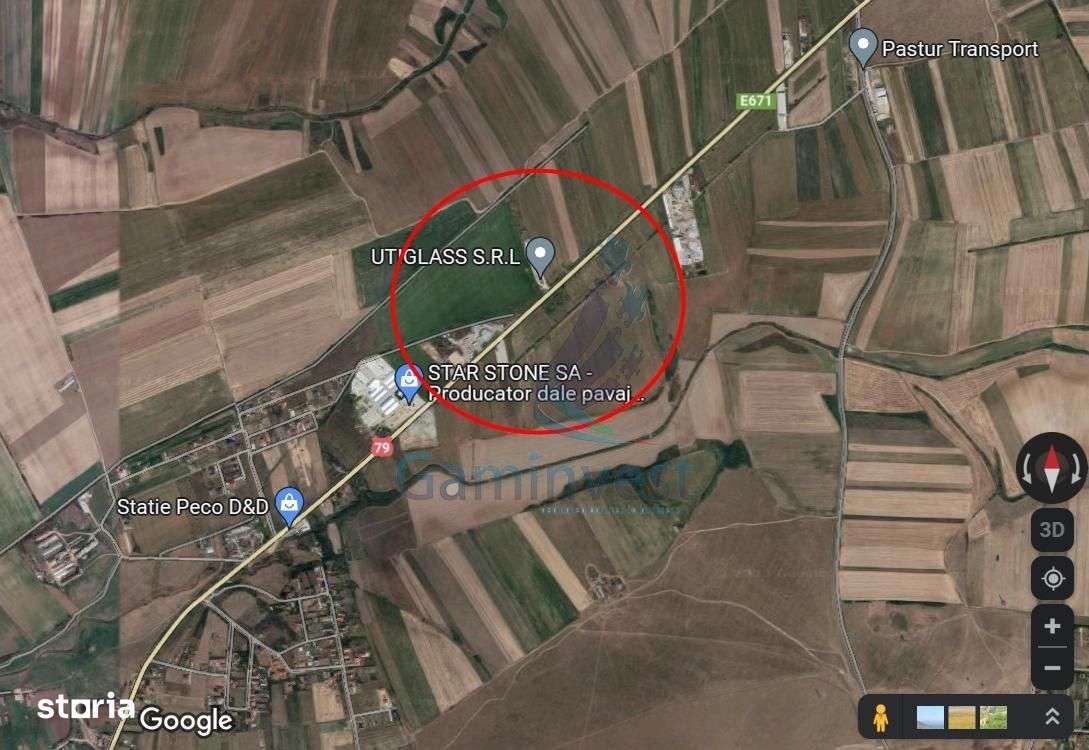Switch the map to 3D view
The width and height of the screenshot is (1089, 750).
pos(1052,530)
